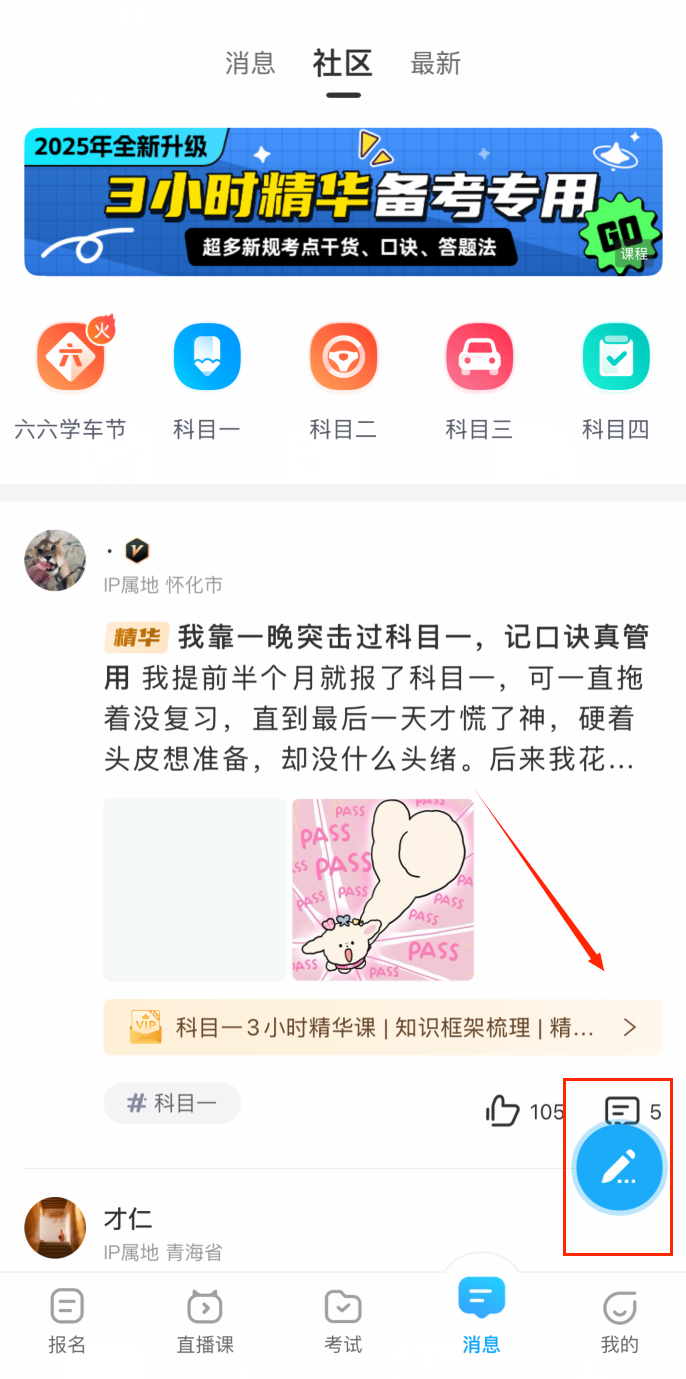View the PASS image in the post
686x1379 pixels.
(x=383, y=889)
